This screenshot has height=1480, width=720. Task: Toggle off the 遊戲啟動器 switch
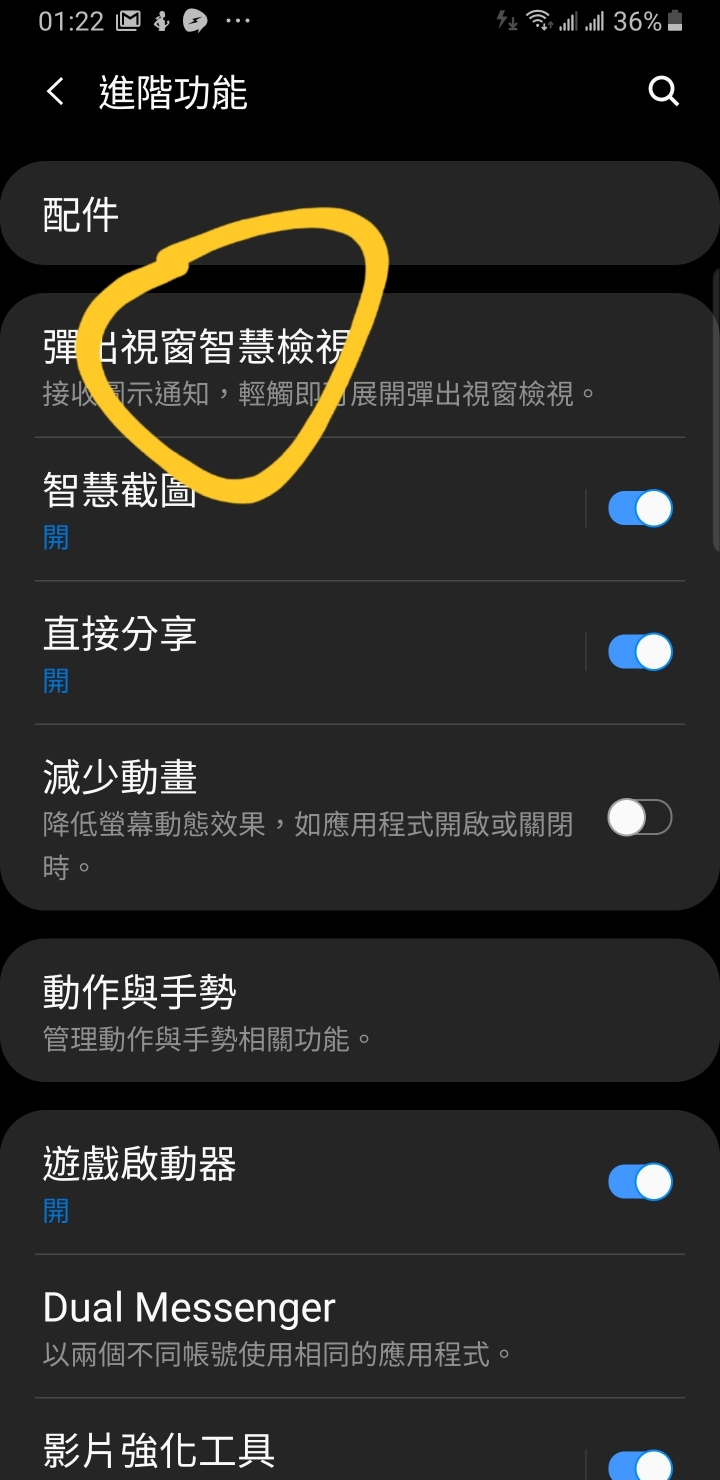pos(640,1182)
